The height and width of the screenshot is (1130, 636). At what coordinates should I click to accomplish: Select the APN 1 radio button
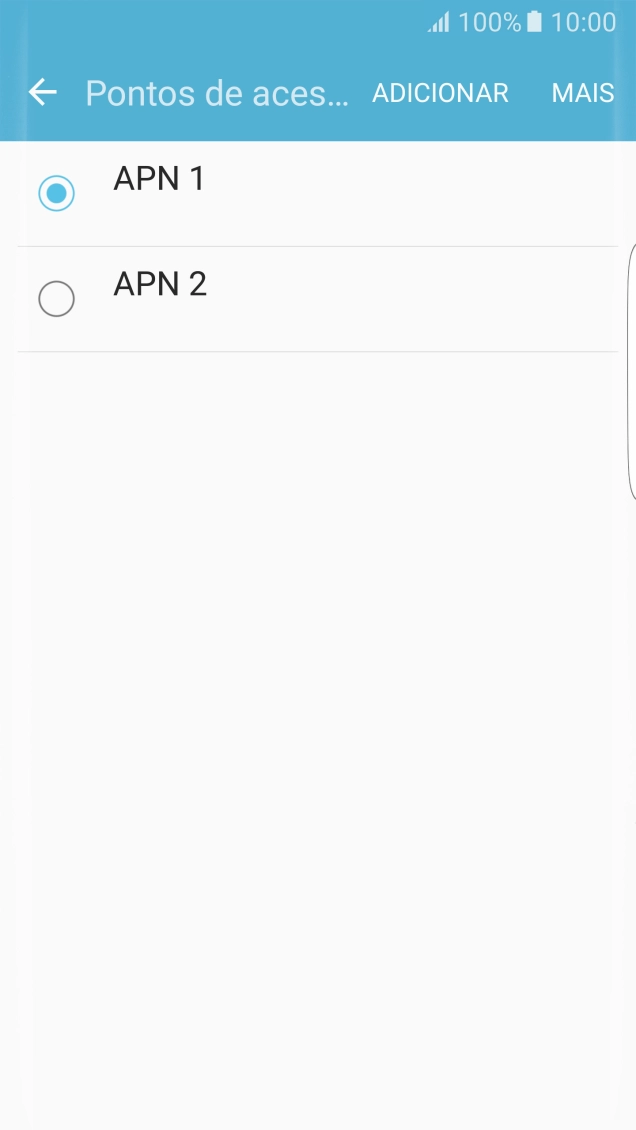[56, 193]
